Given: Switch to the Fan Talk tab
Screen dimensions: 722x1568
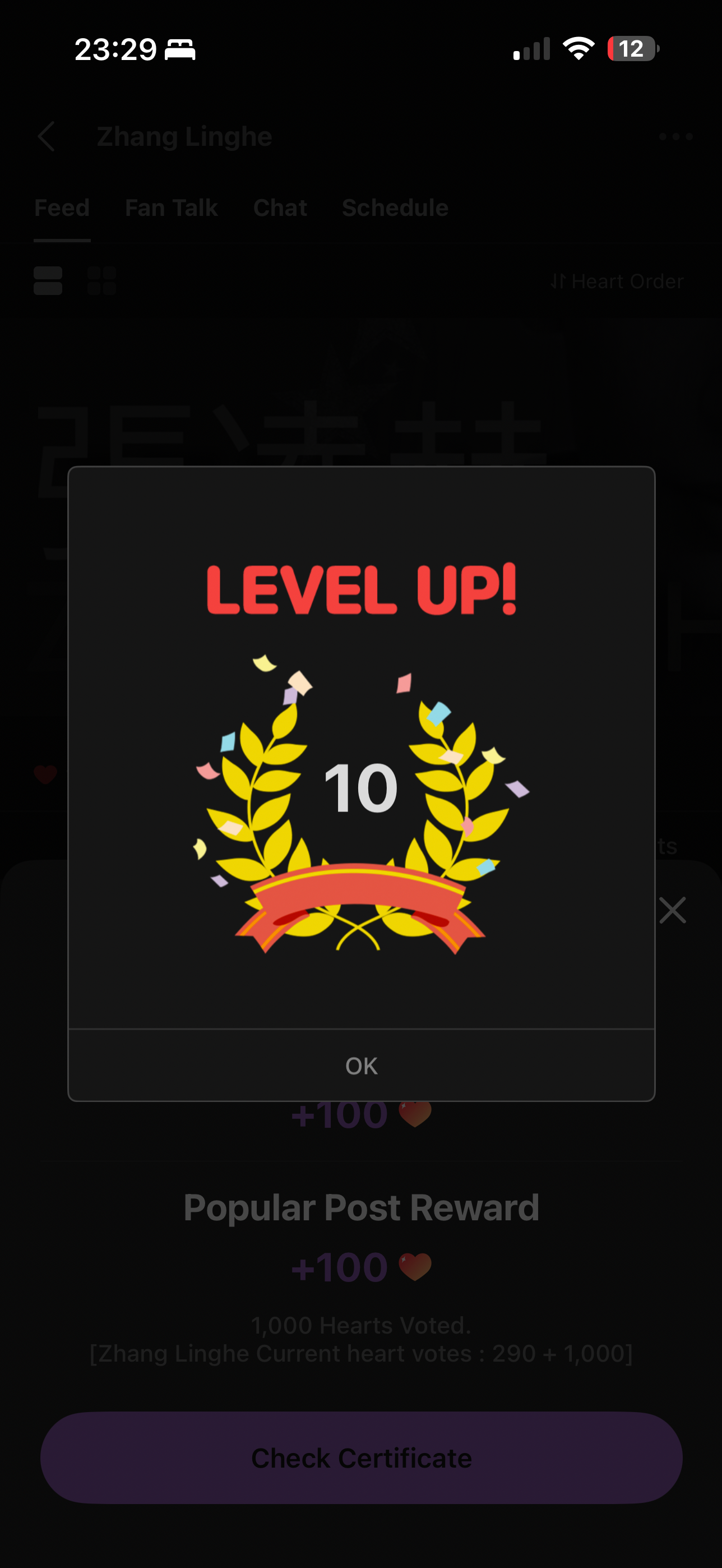Looking at the screenshot, I should pyautogui.click(x=171, y=207).
